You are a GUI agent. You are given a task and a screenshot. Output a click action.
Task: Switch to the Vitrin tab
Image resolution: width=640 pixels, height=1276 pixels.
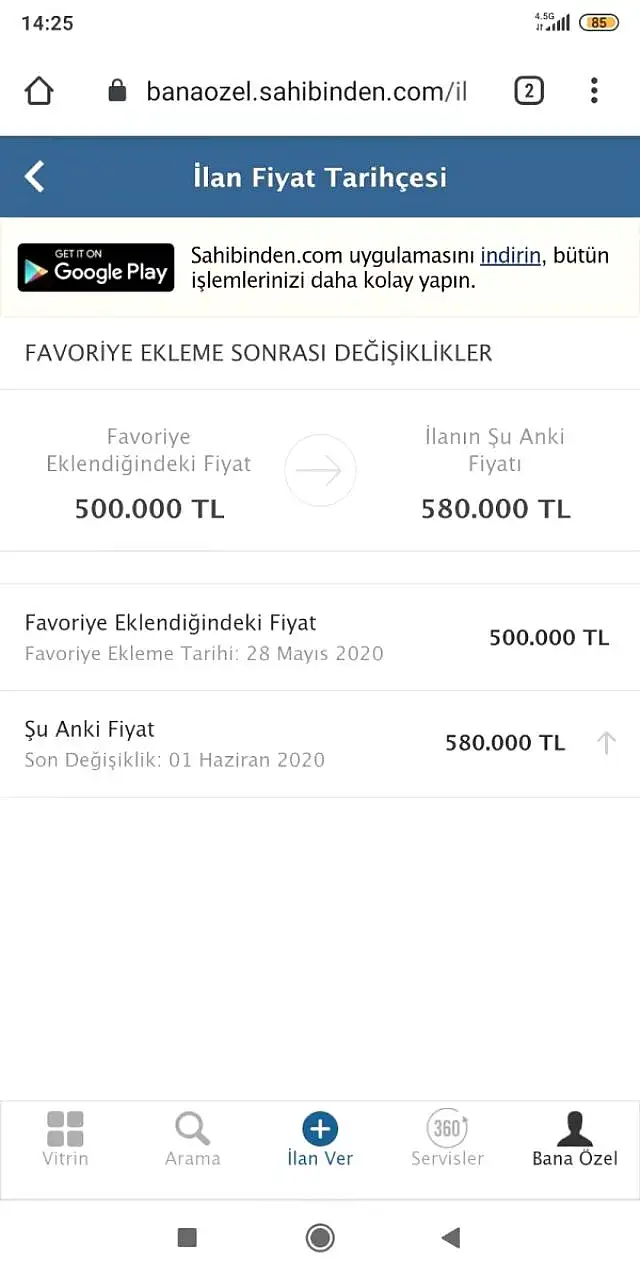tap(65, 1140)
